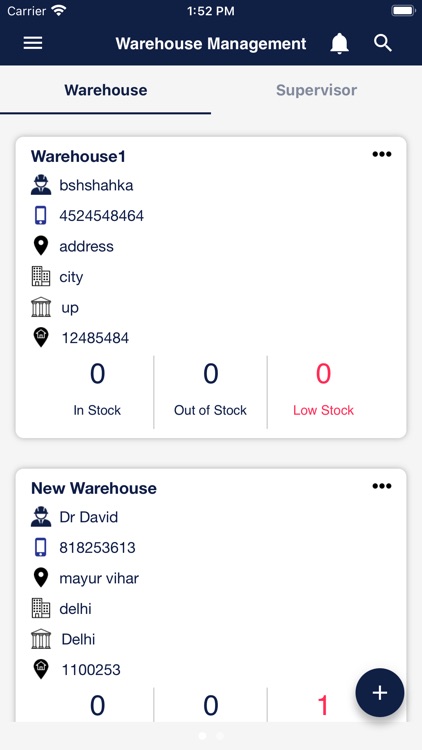Screen dimensions: 422x750
Task: Add a new warehouse with plus button
Action: [380, 693]
